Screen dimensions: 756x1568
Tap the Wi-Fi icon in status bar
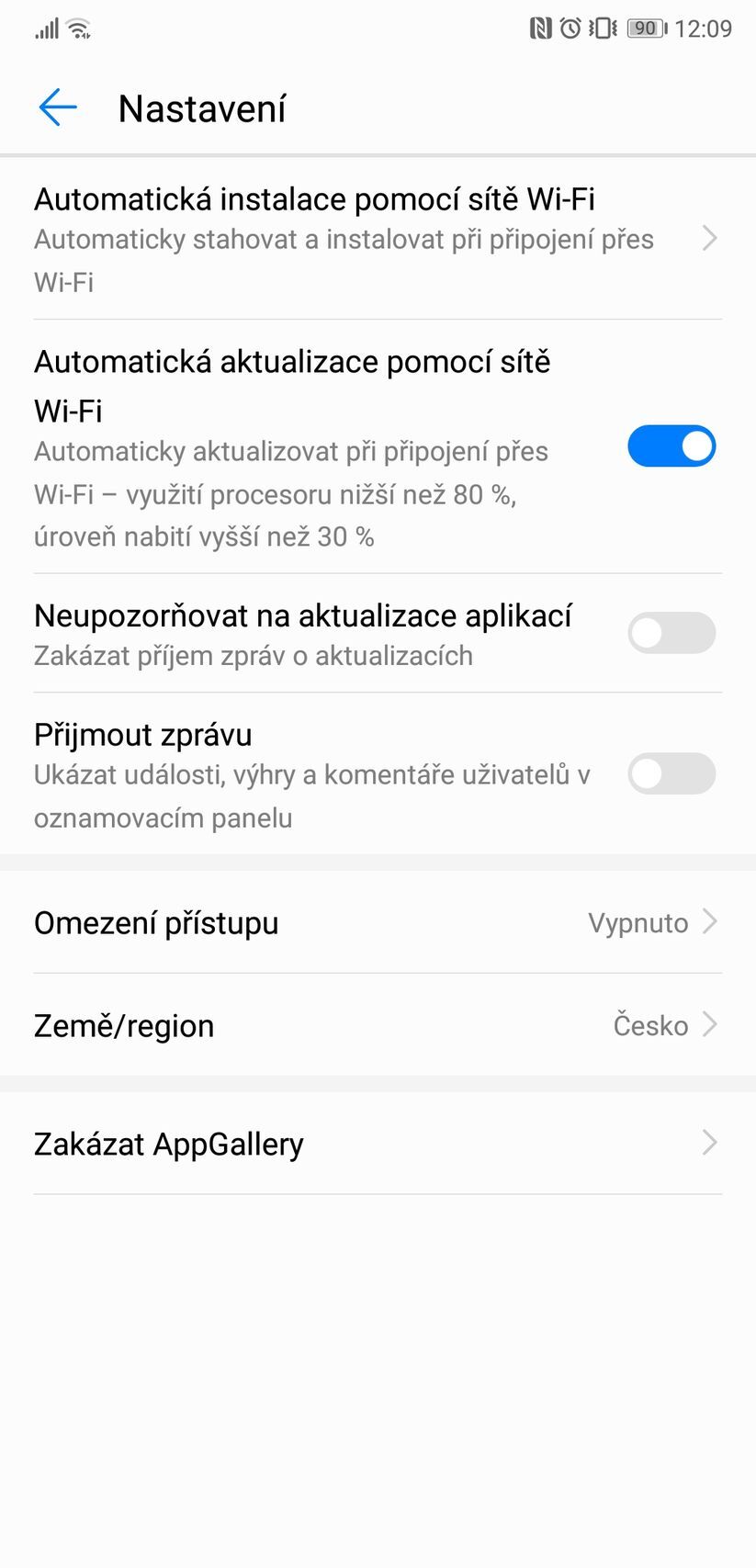(78, 28)
